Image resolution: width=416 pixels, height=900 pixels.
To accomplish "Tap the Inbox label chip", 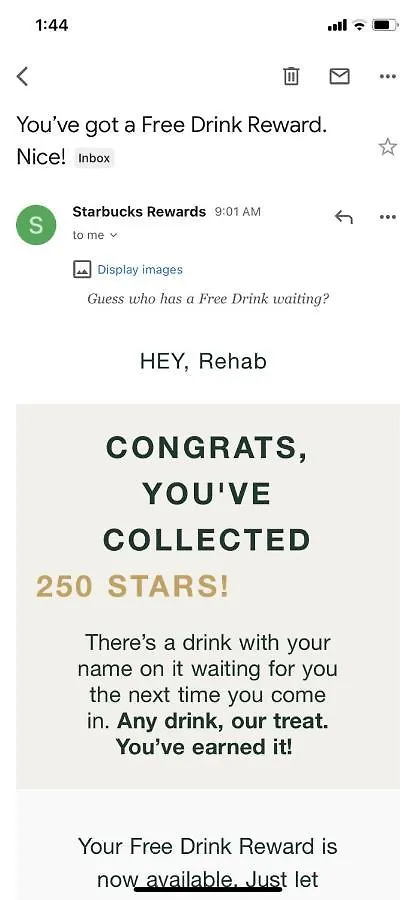I will pyautogui.click(x=94, y=158).
